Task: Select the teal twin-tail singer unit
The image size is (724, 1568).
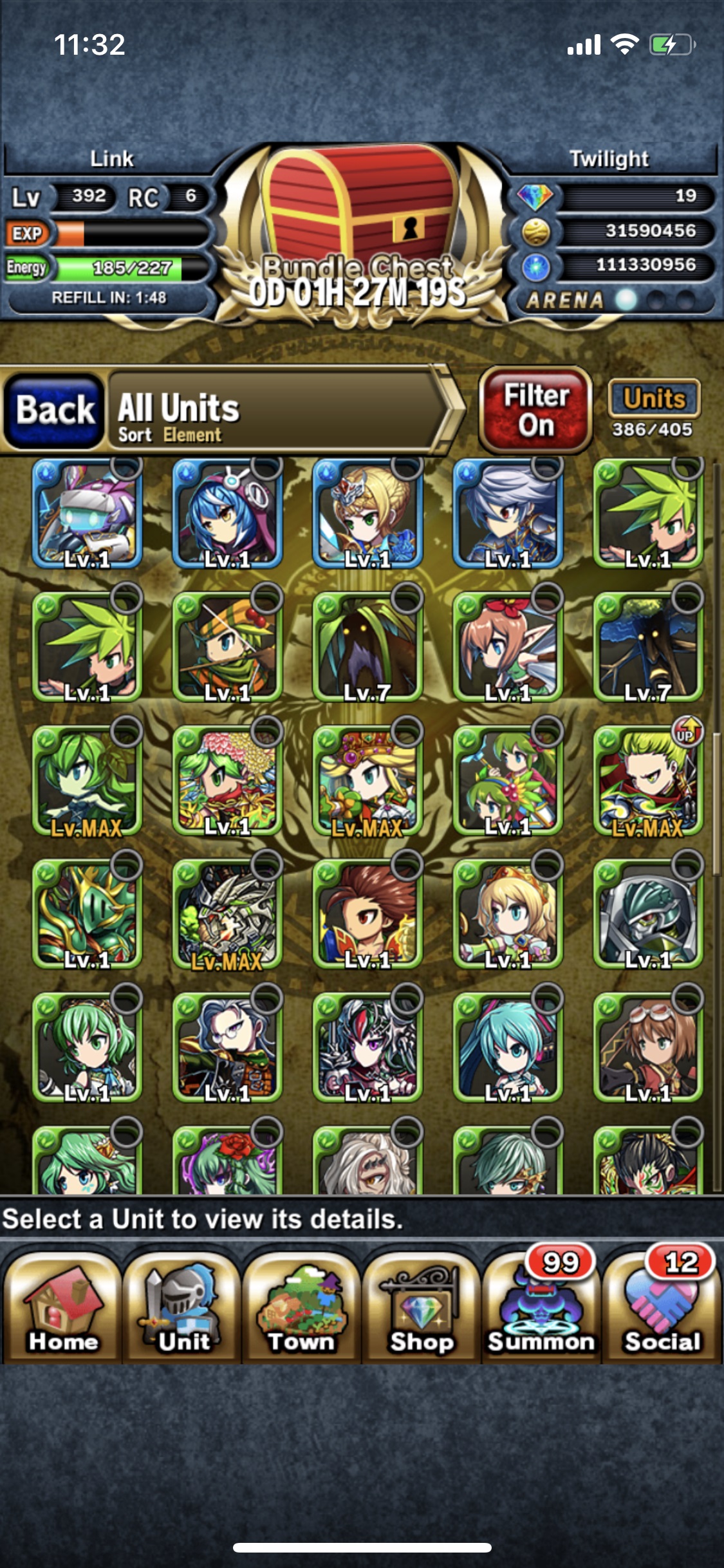Action: pyautogui.click(x=508, y=1047)
